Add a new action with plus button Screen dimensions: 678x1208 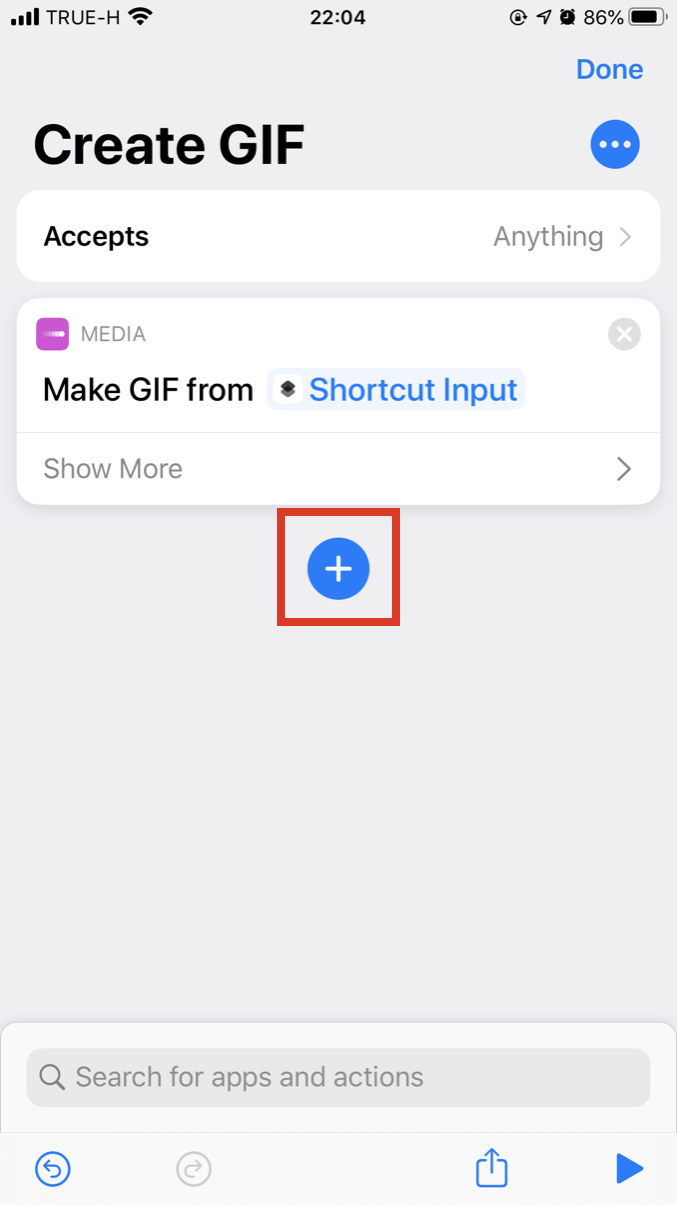tap(338, 568)
